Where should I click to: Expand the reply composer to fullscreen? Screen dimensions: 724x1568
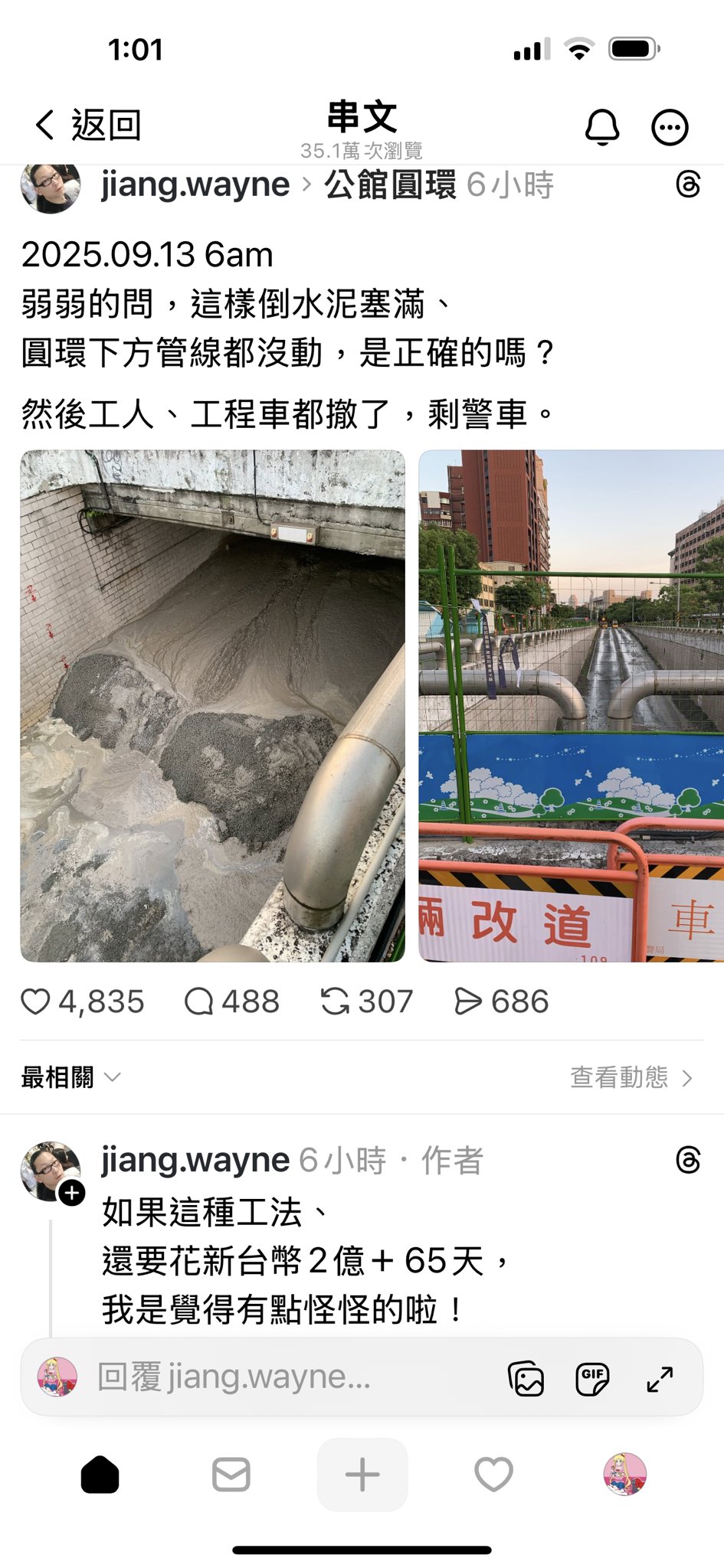coord(660,1379)
